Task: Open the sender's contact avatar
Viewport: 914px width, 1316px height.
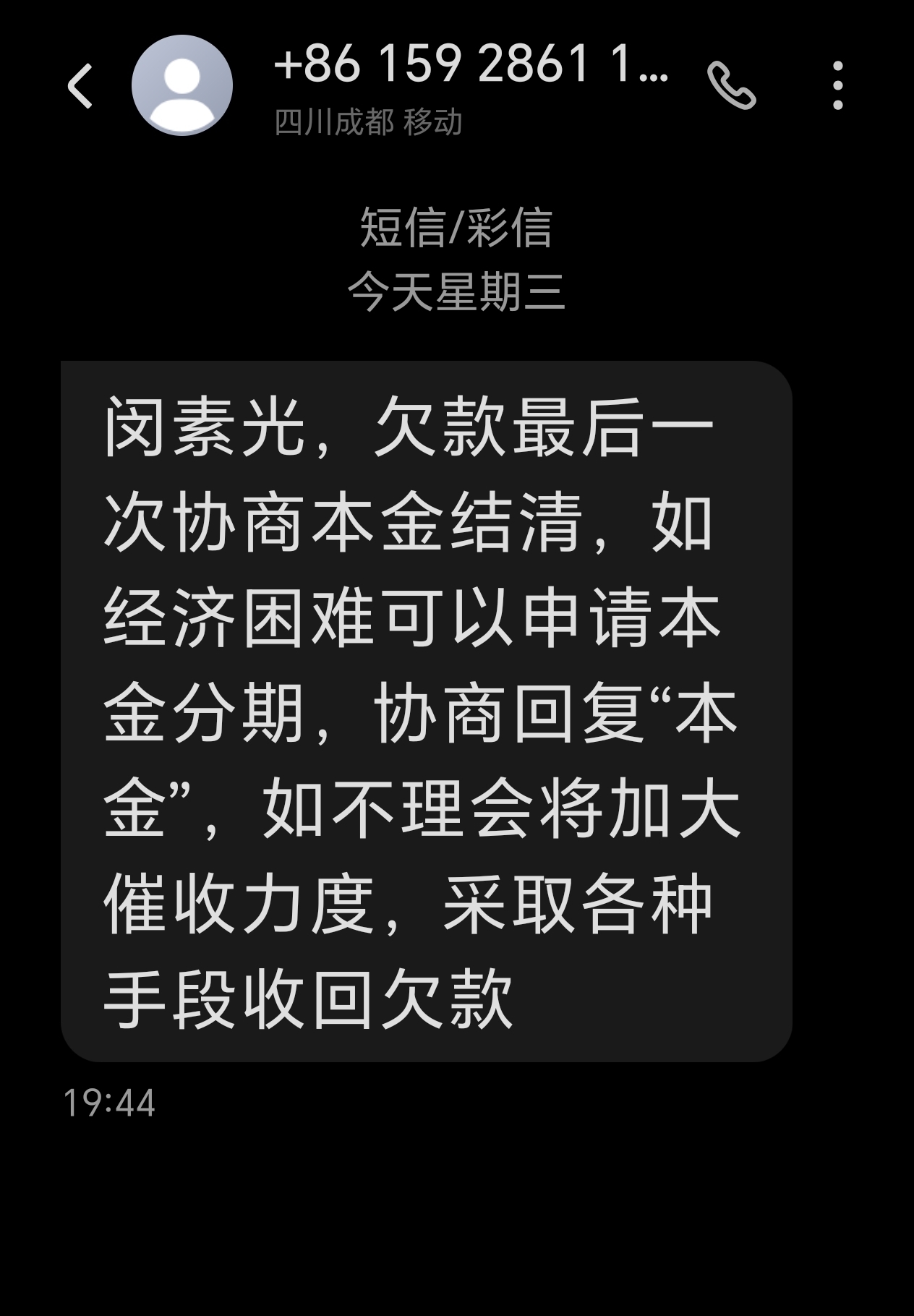Action: 181,85
